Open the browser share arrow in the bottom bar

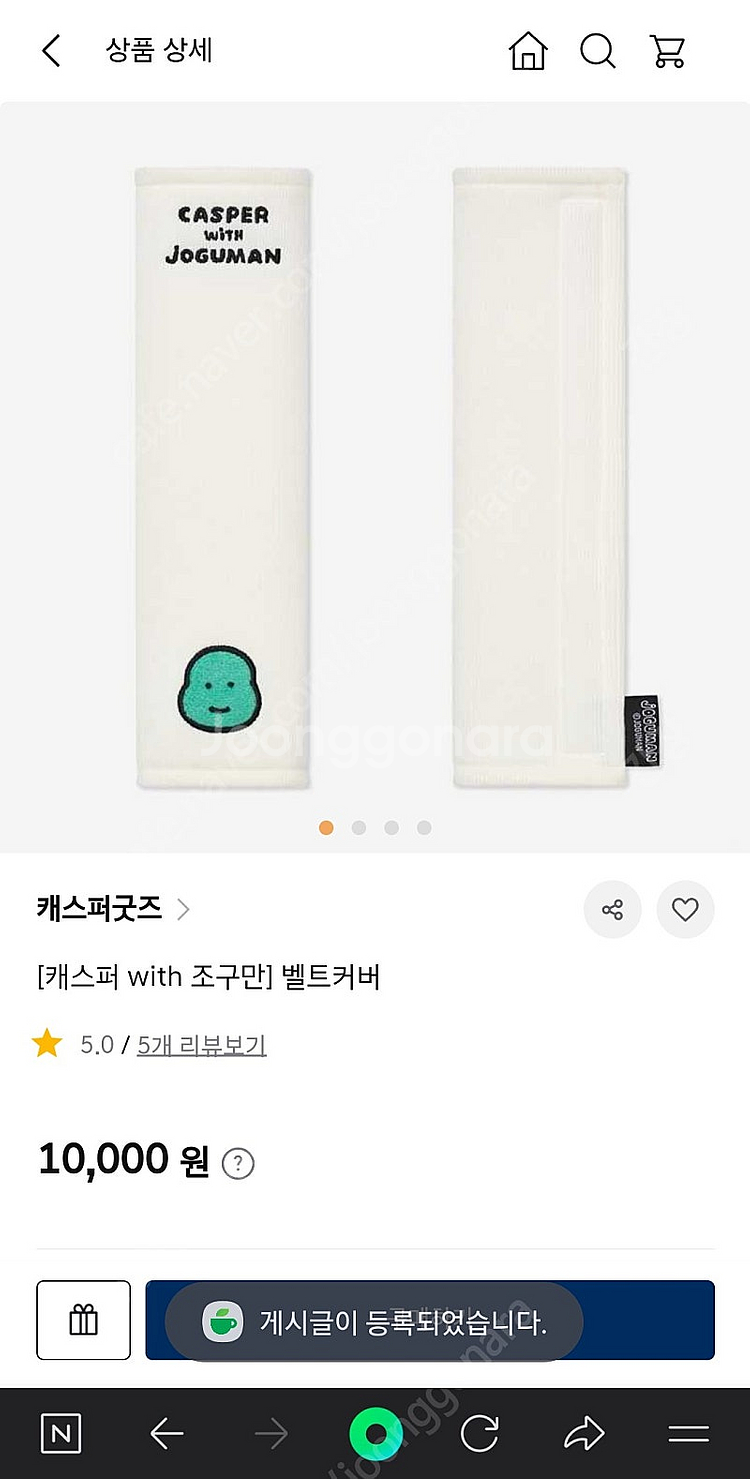tap(584, 1435)
